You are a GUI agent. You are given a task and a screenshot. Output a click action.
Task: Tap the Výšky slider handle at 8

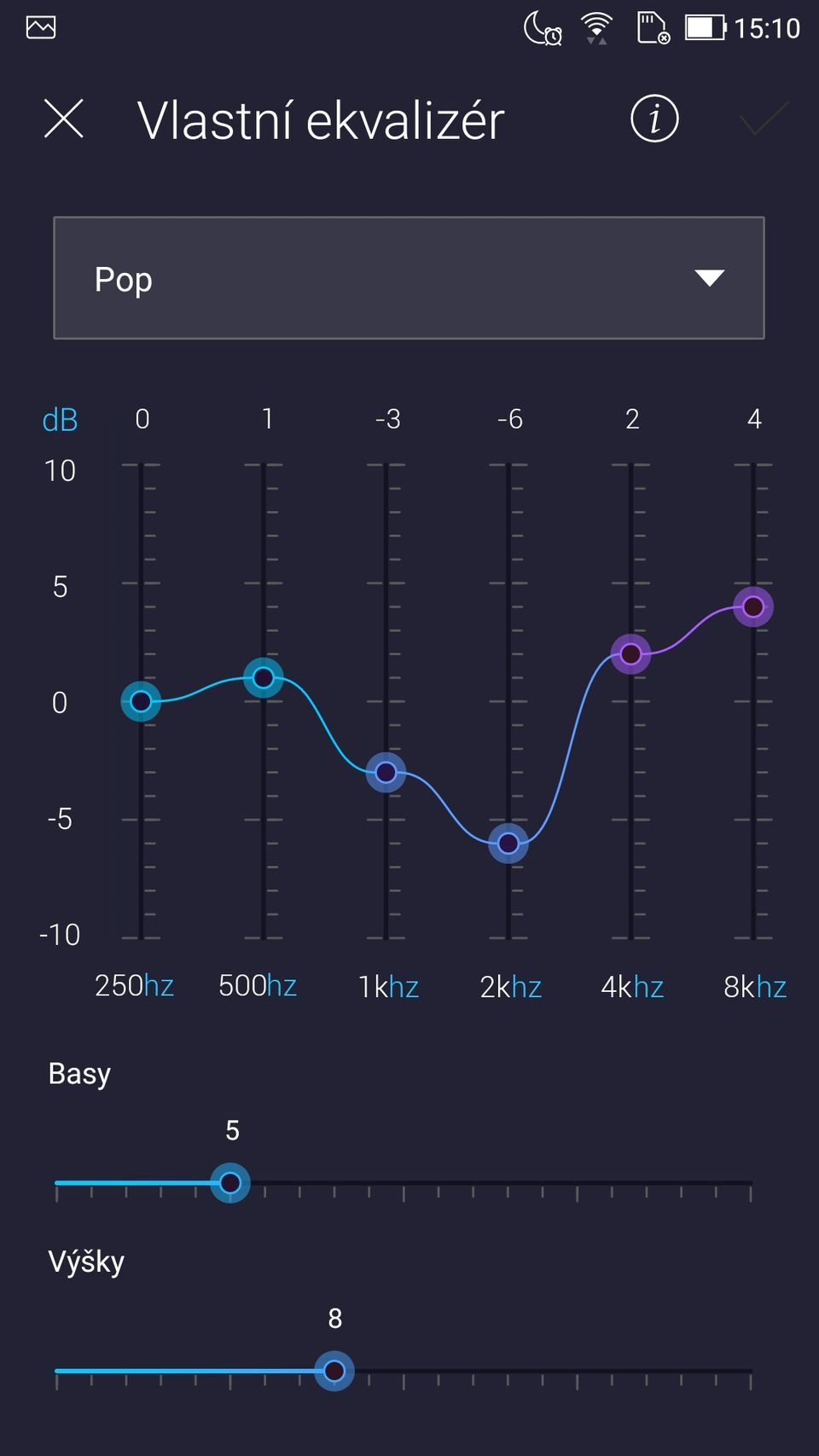tap(334, 1371)
